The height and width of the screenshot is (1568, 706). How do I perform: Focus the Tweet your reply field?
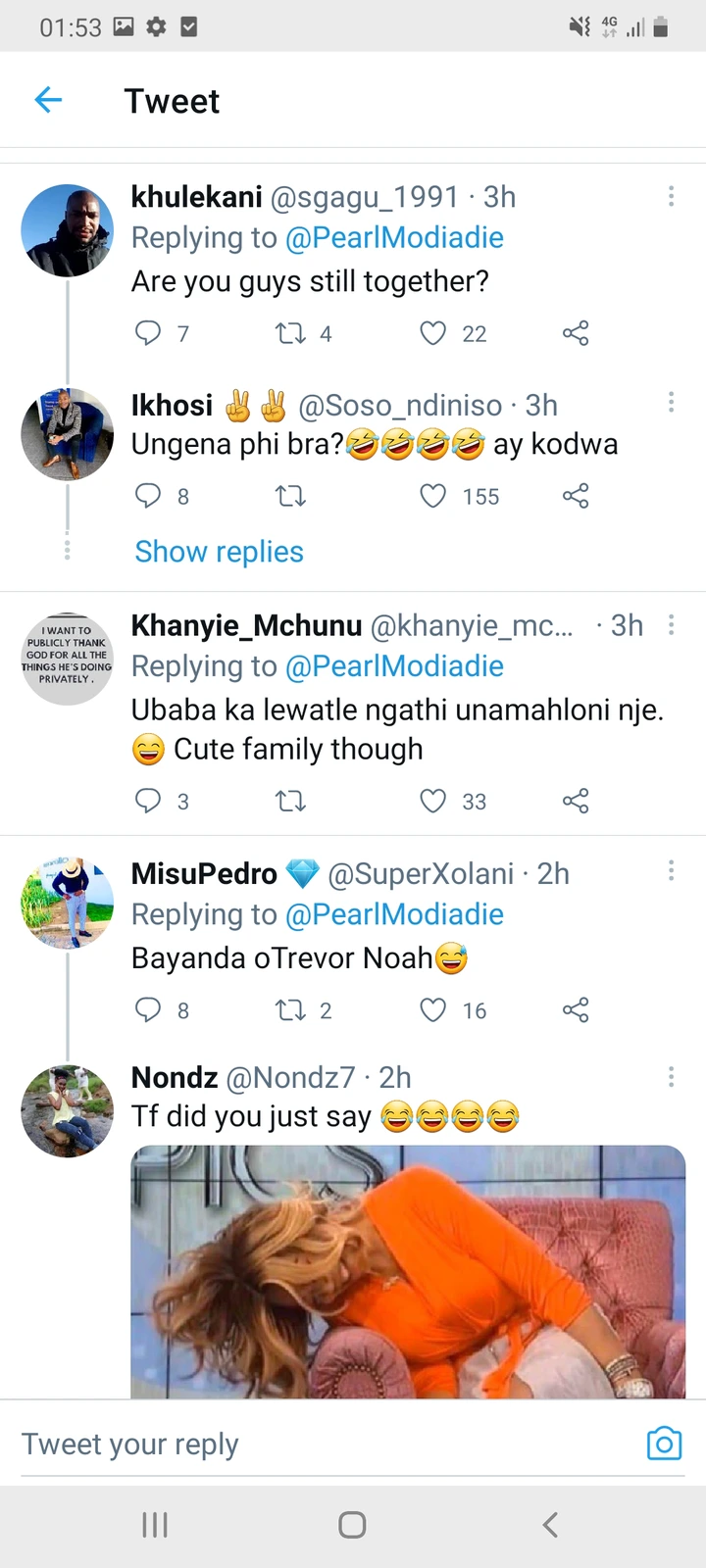pyautogui.click(x=324, y=1444)
